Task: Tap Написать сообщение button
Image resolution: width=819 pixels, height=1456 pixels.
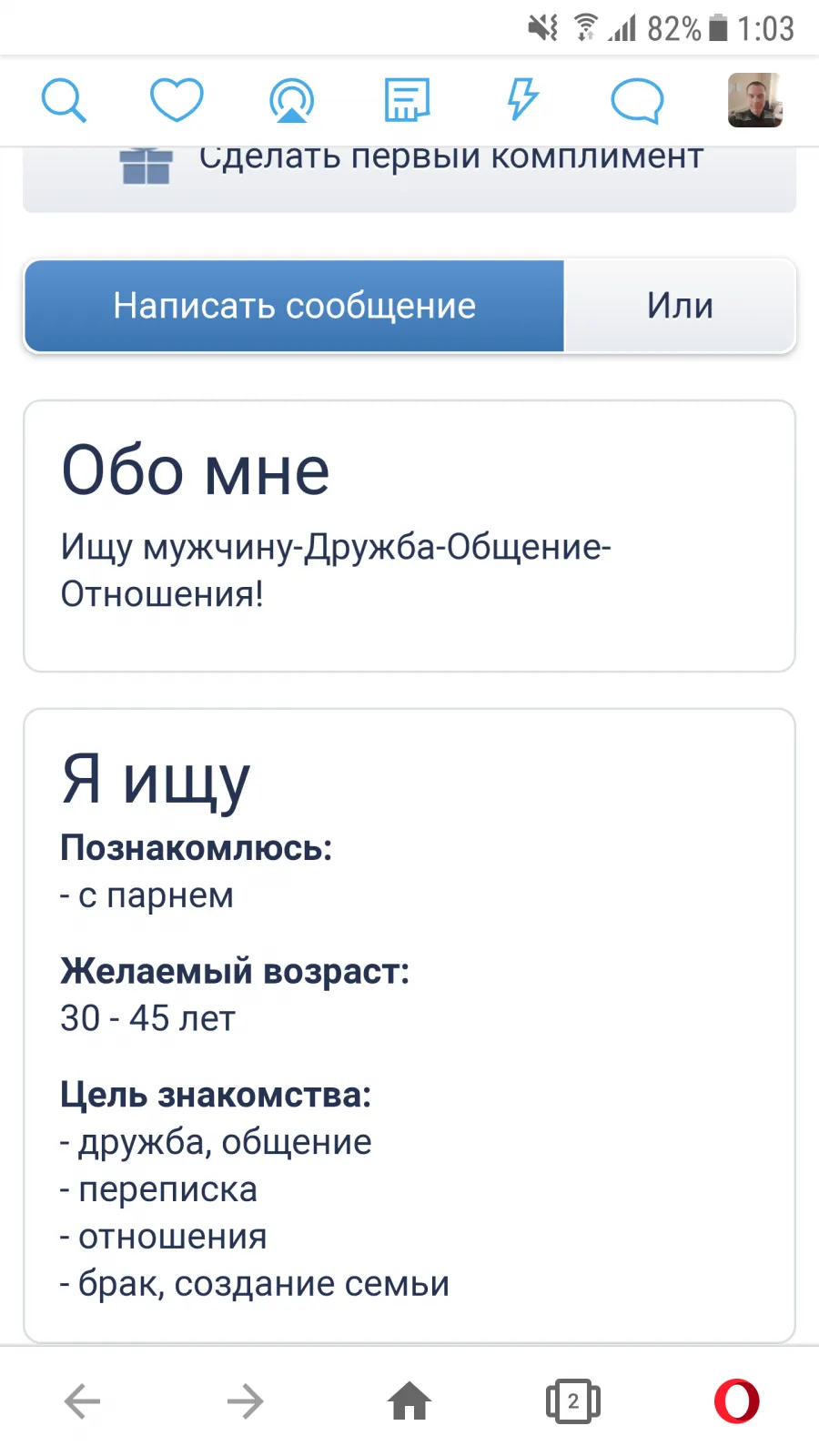Action: click(294, 306)
